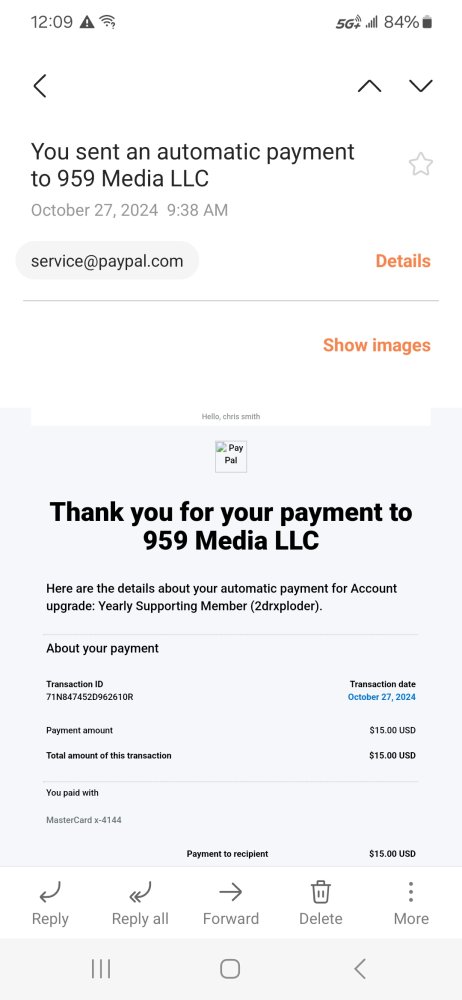
Task: Tap the service@paypal.com sender chip
Action: tap(107, 261)
